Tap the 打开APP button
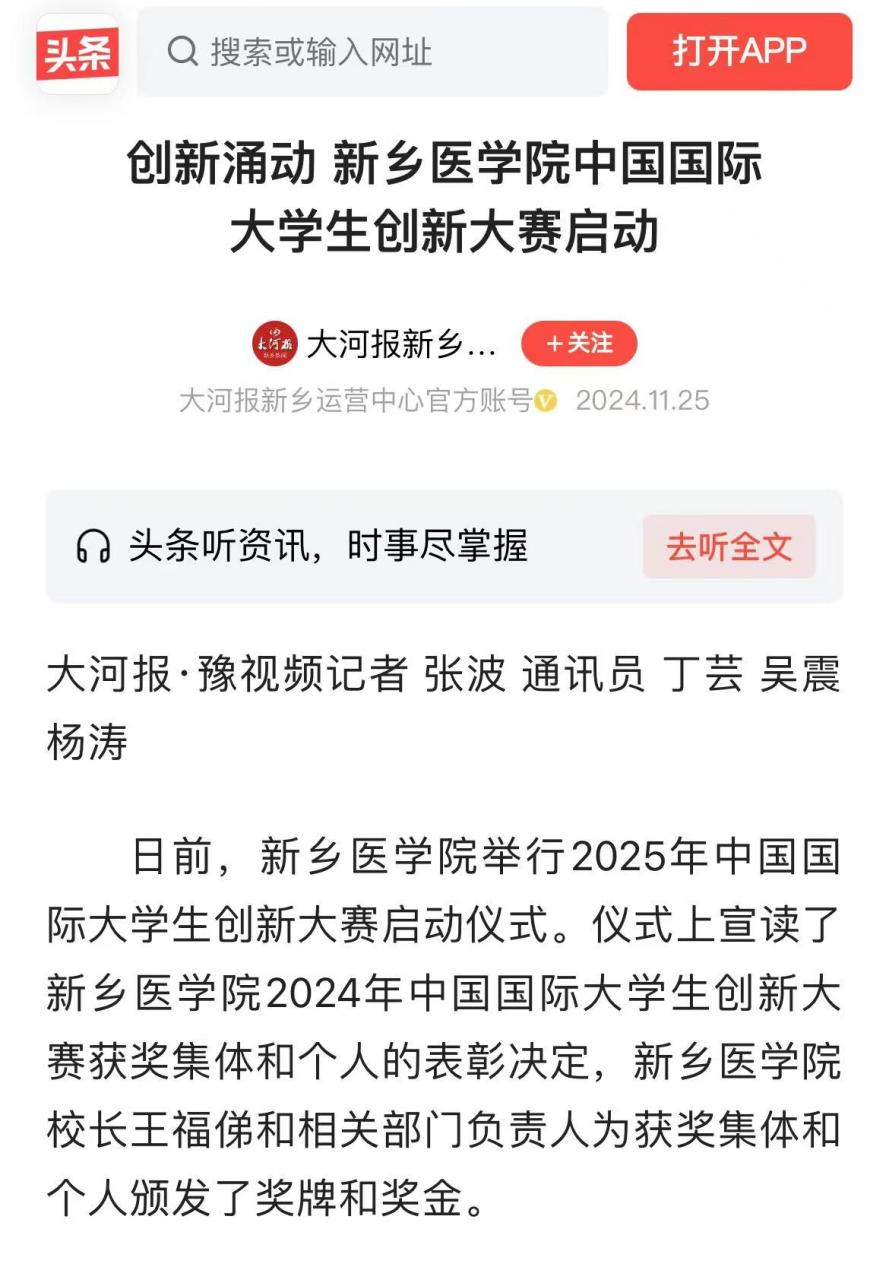This screenshot has width=889, height=1267. pos(739,52)
